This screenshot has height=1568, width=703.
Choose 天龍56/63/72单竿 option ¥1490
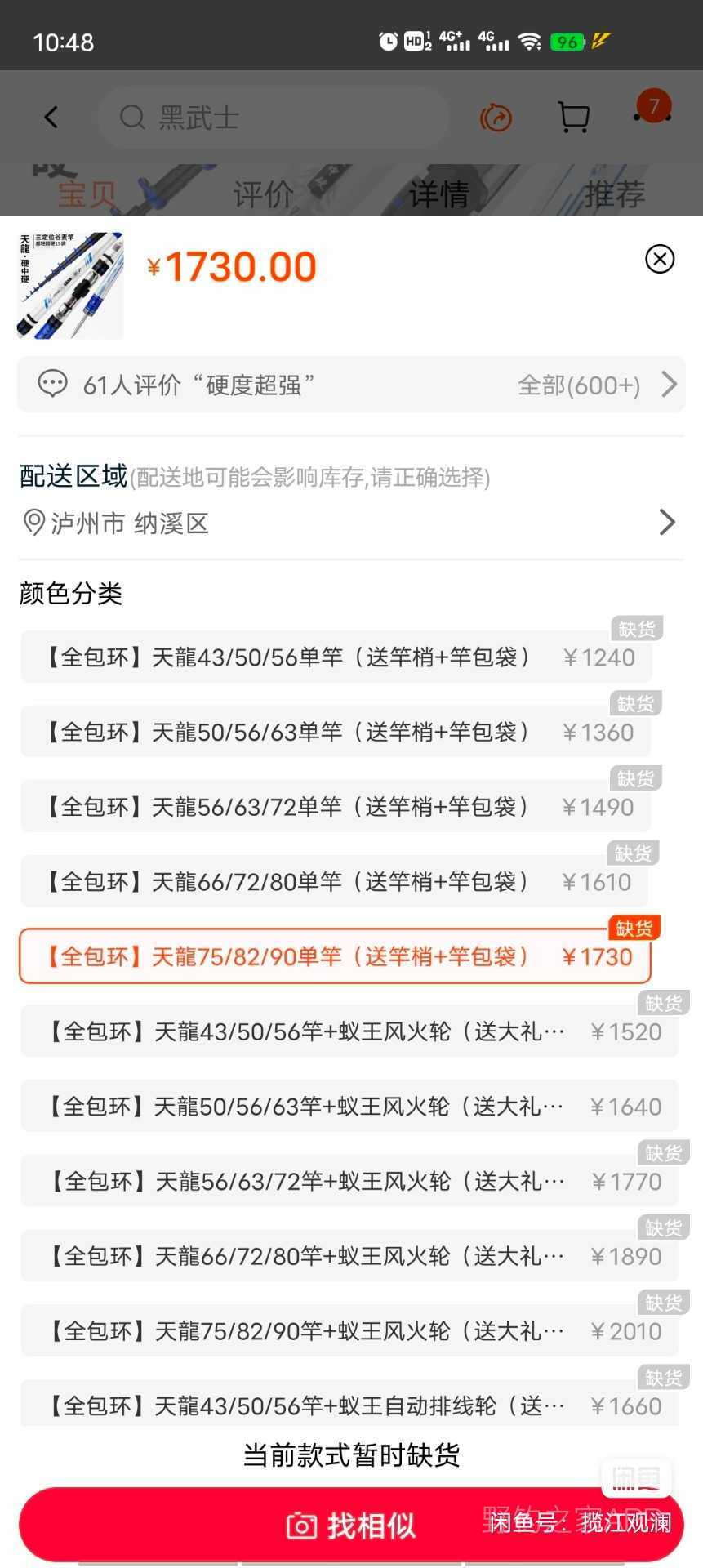[x=336, y=807]
